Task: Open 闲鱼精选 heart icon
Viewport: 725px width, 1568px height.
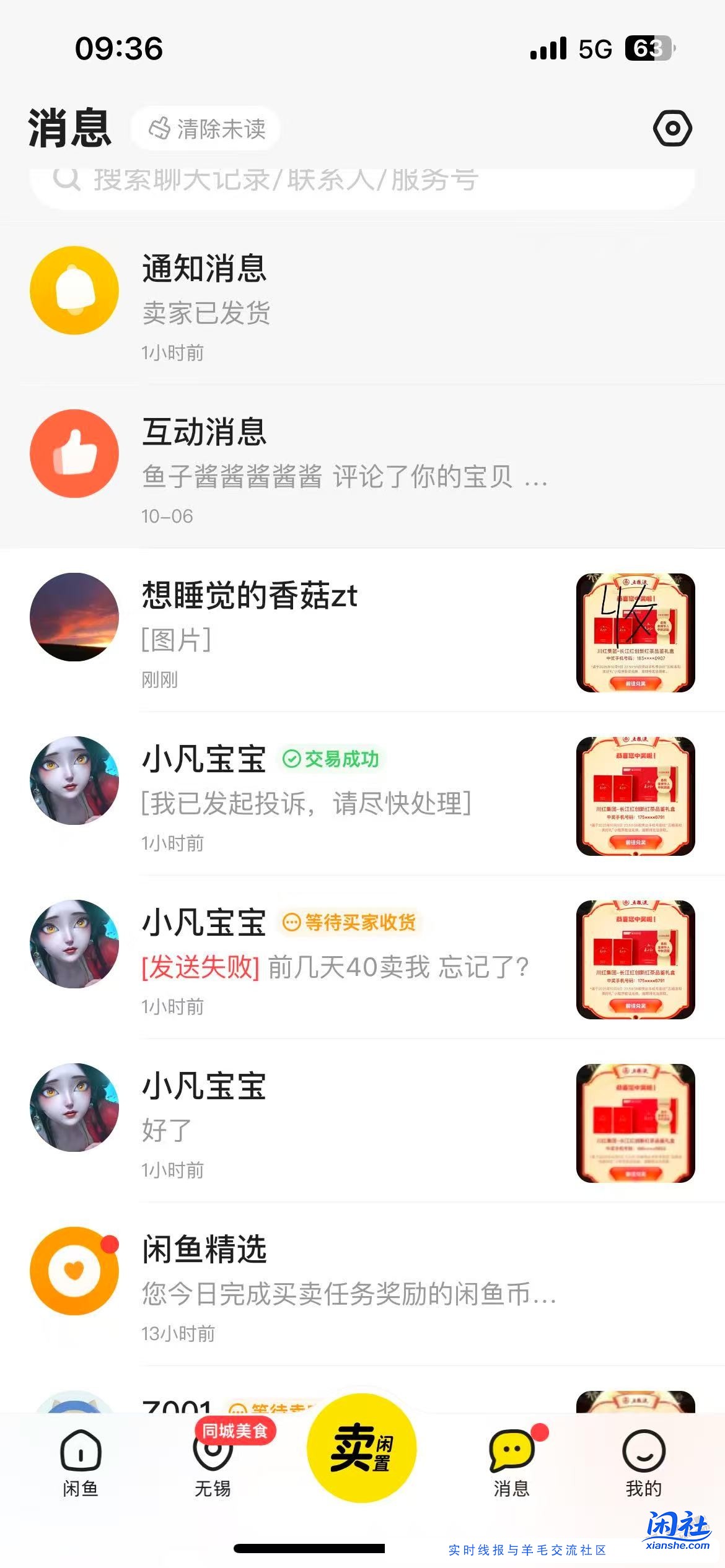Action: click(x=74, y=1270)
